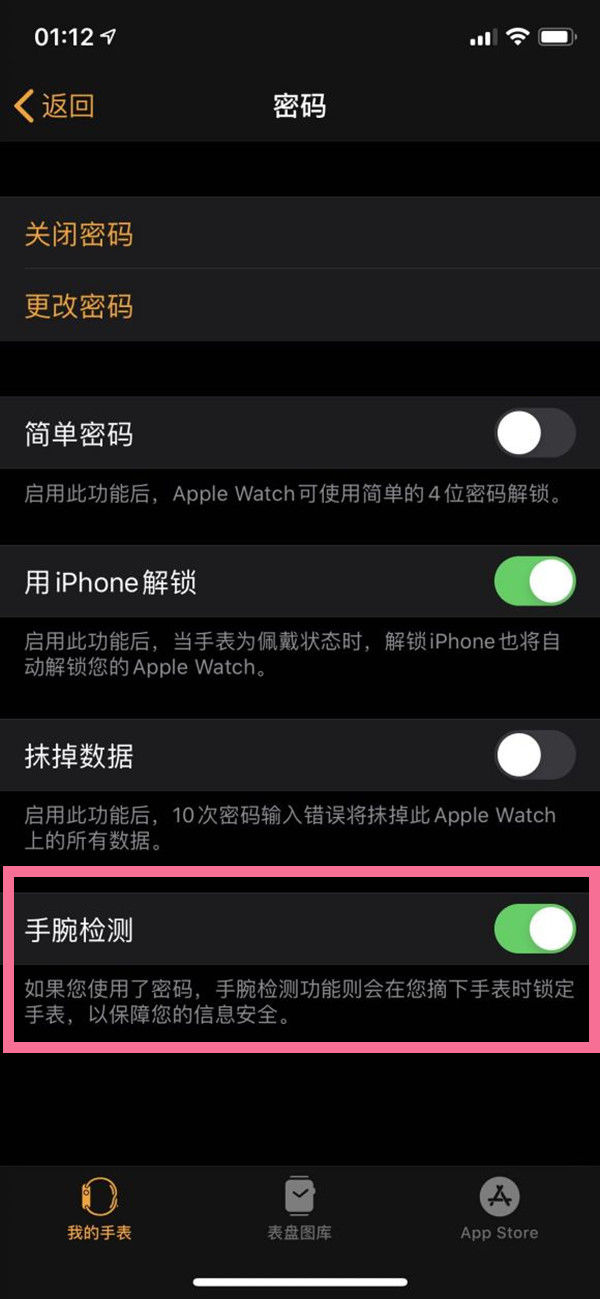Switch to the 我的手表 tab
Screen dimensions: 600x1299
[x=99, y=1208]
